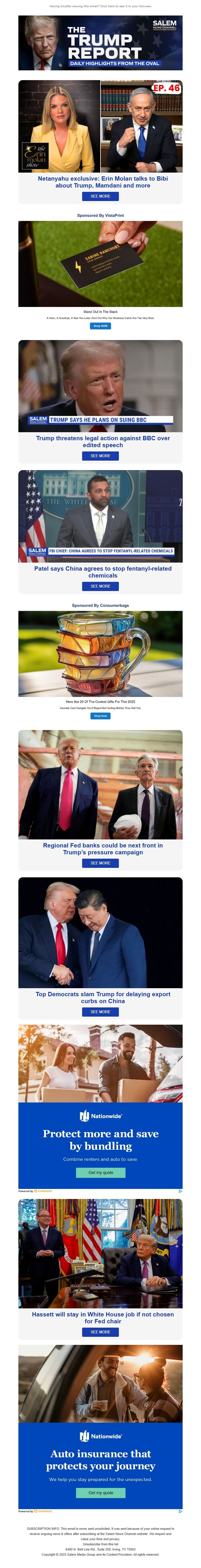201x1568 pixels.
Task: Open the Trump and Xi handshake story image
Action: click(100, 932)
